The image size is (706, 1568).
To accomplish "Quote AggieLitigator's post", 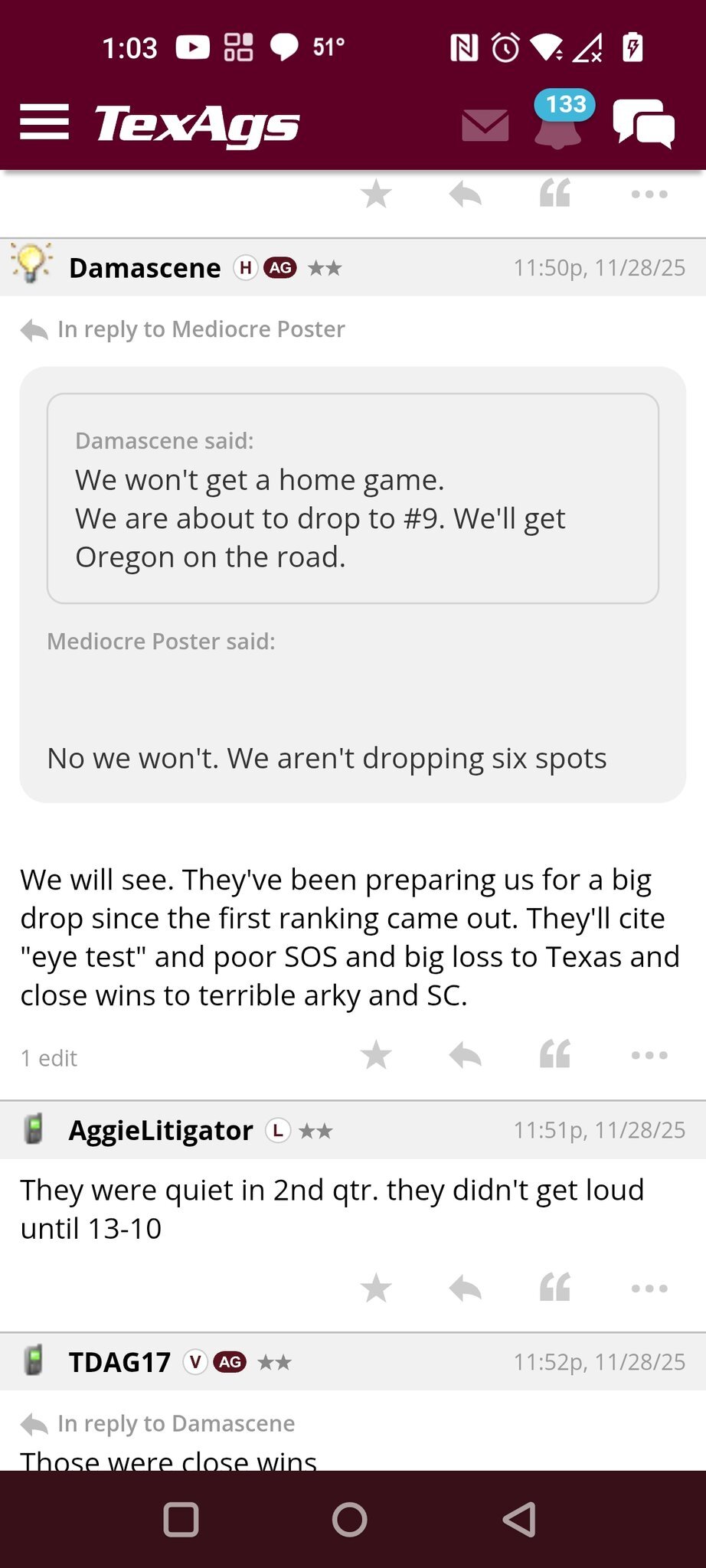I will pos(555,1288).
